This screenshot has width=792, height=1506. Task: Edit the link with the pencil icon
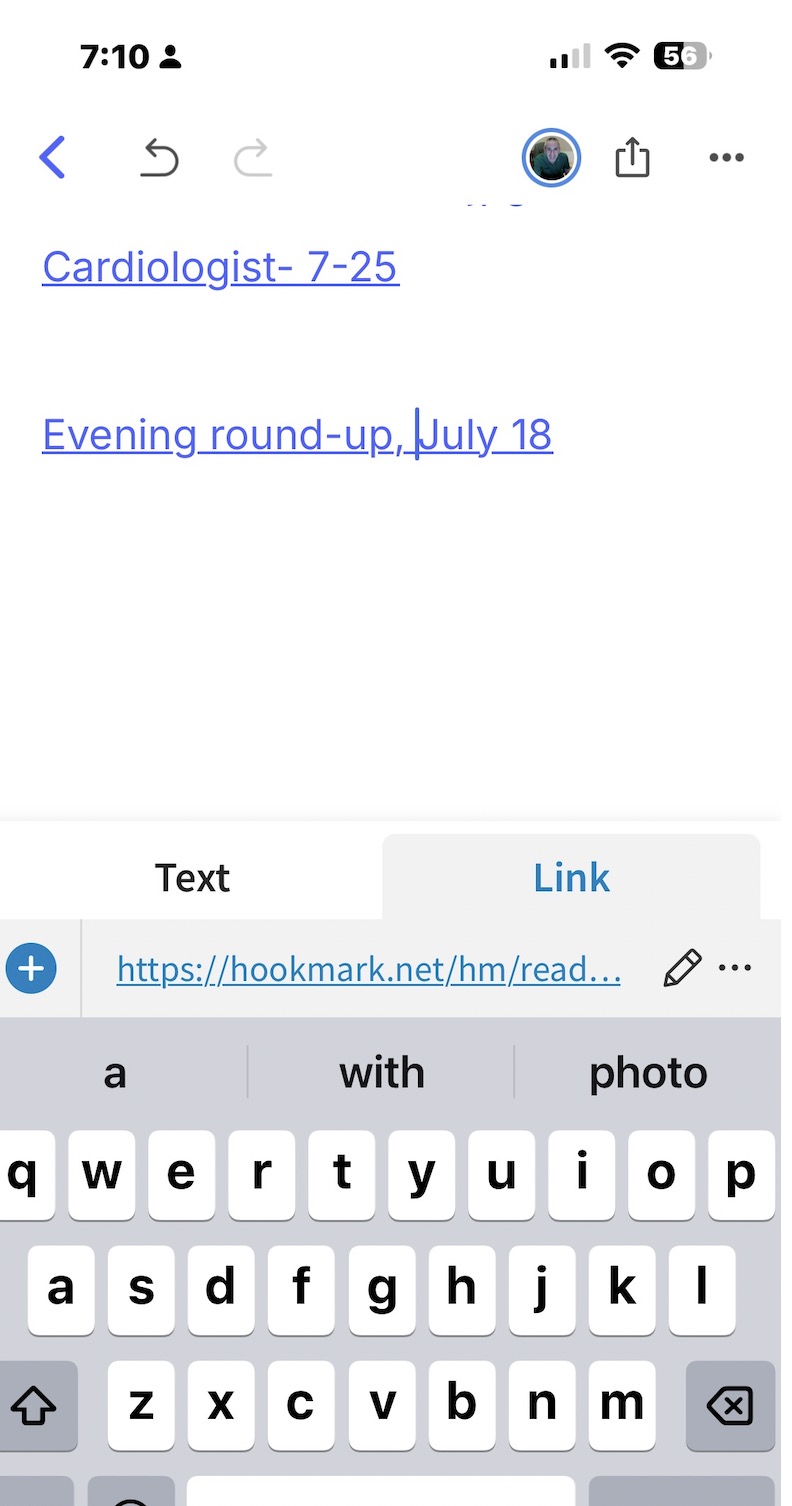click(x=682, y=968)
